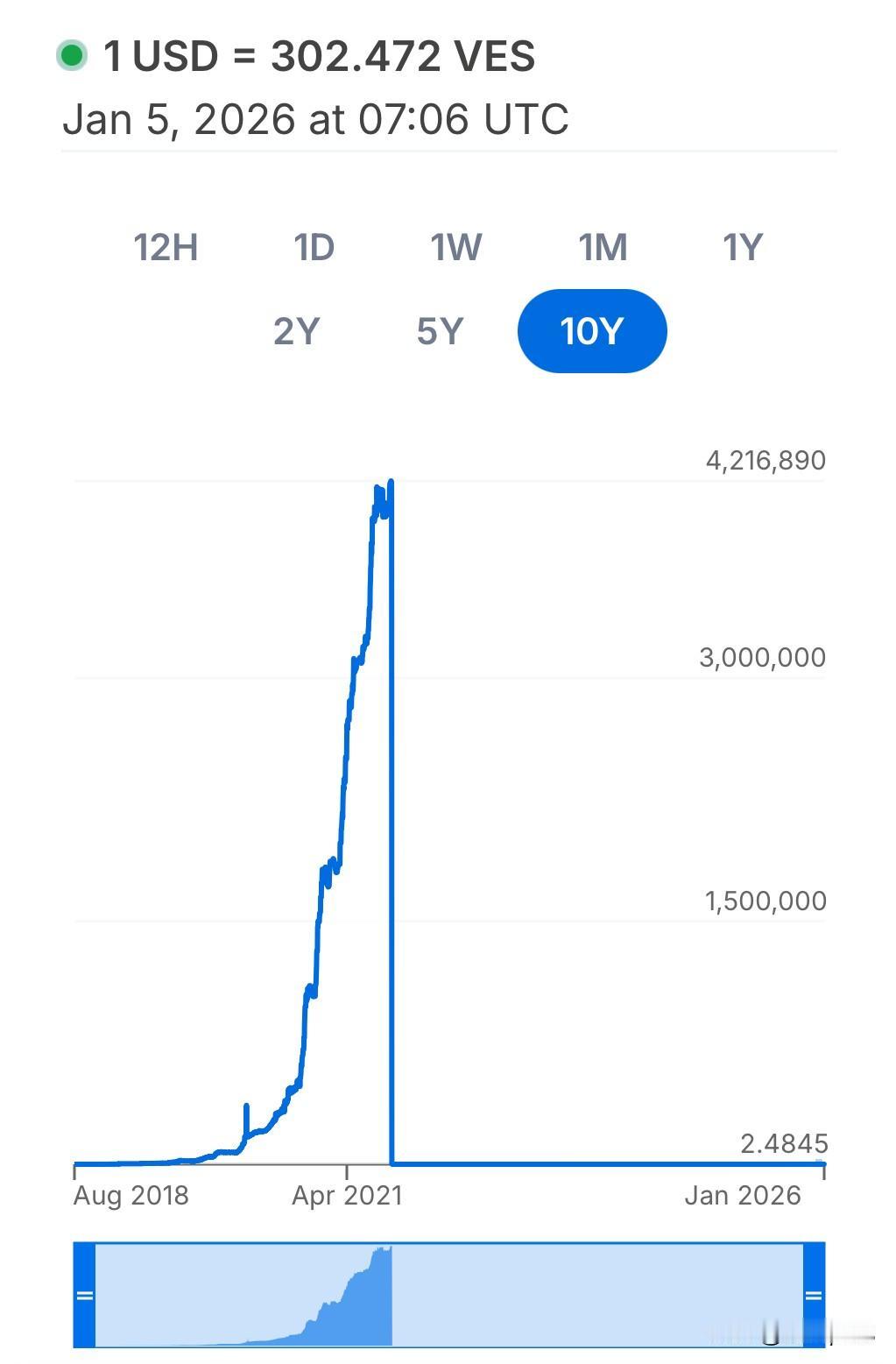Select the 1W time range
The height and width of the screenshot is (1364, 896).
coord(456,248)
